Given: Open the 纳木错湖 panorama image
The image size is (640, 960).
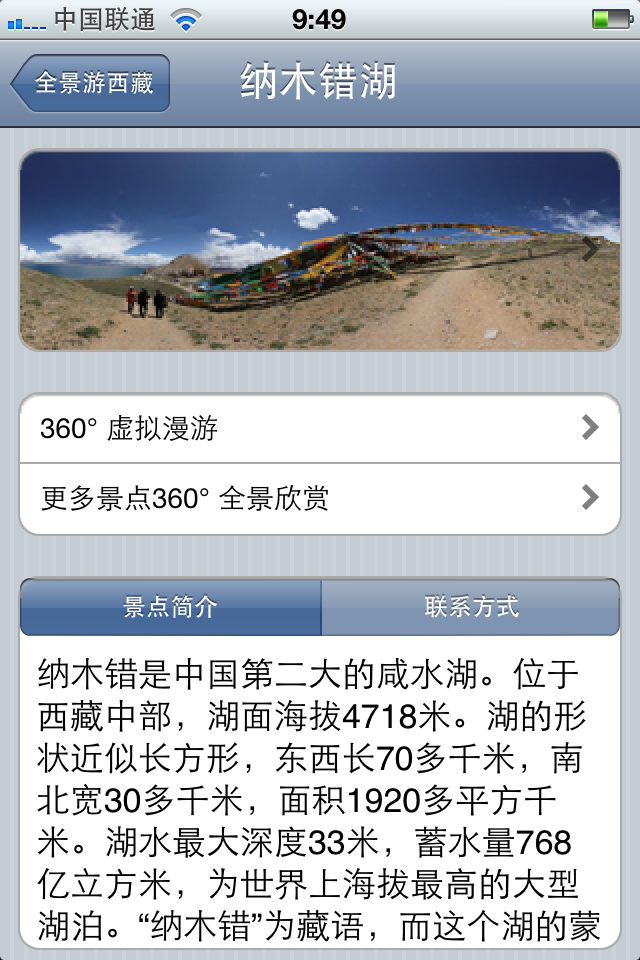Looking at the screenshot, I should click(320, 250).
